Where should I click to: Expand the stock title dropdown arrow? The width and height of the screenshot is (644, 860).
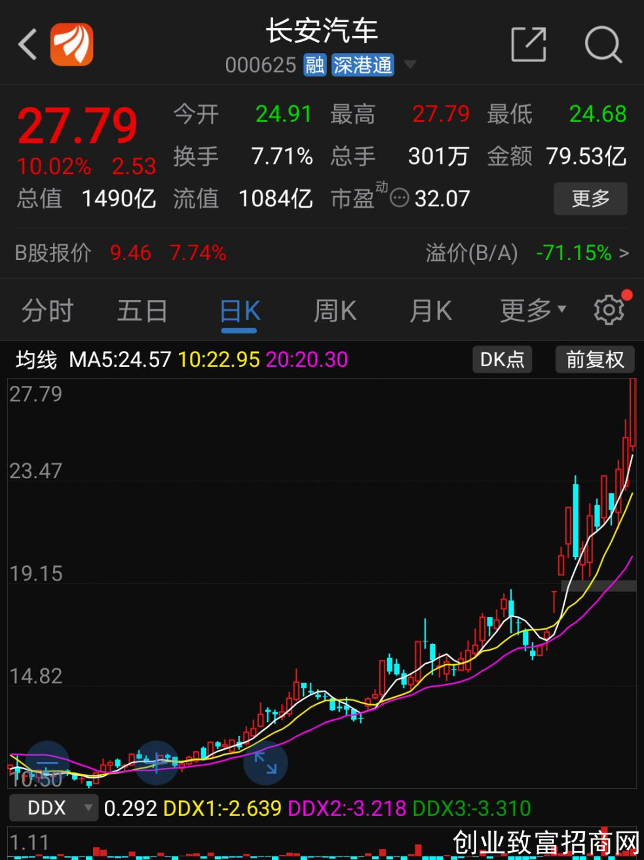(x=410, y=66)
